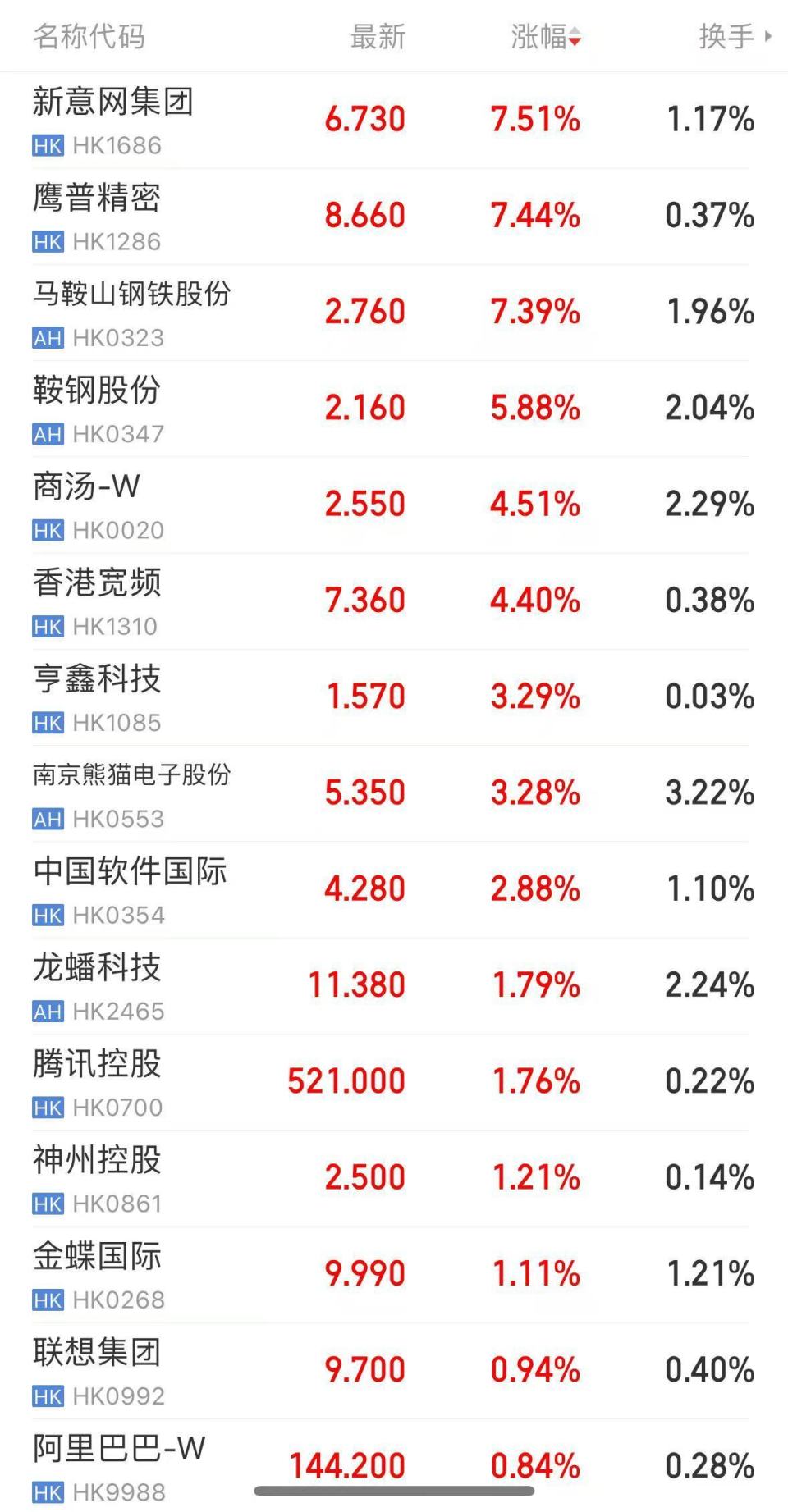Viewport: 788px width, 1512px height.
Task: Click the HK badge beside 阿里巴巴-W
Action: coord(48,1491)
